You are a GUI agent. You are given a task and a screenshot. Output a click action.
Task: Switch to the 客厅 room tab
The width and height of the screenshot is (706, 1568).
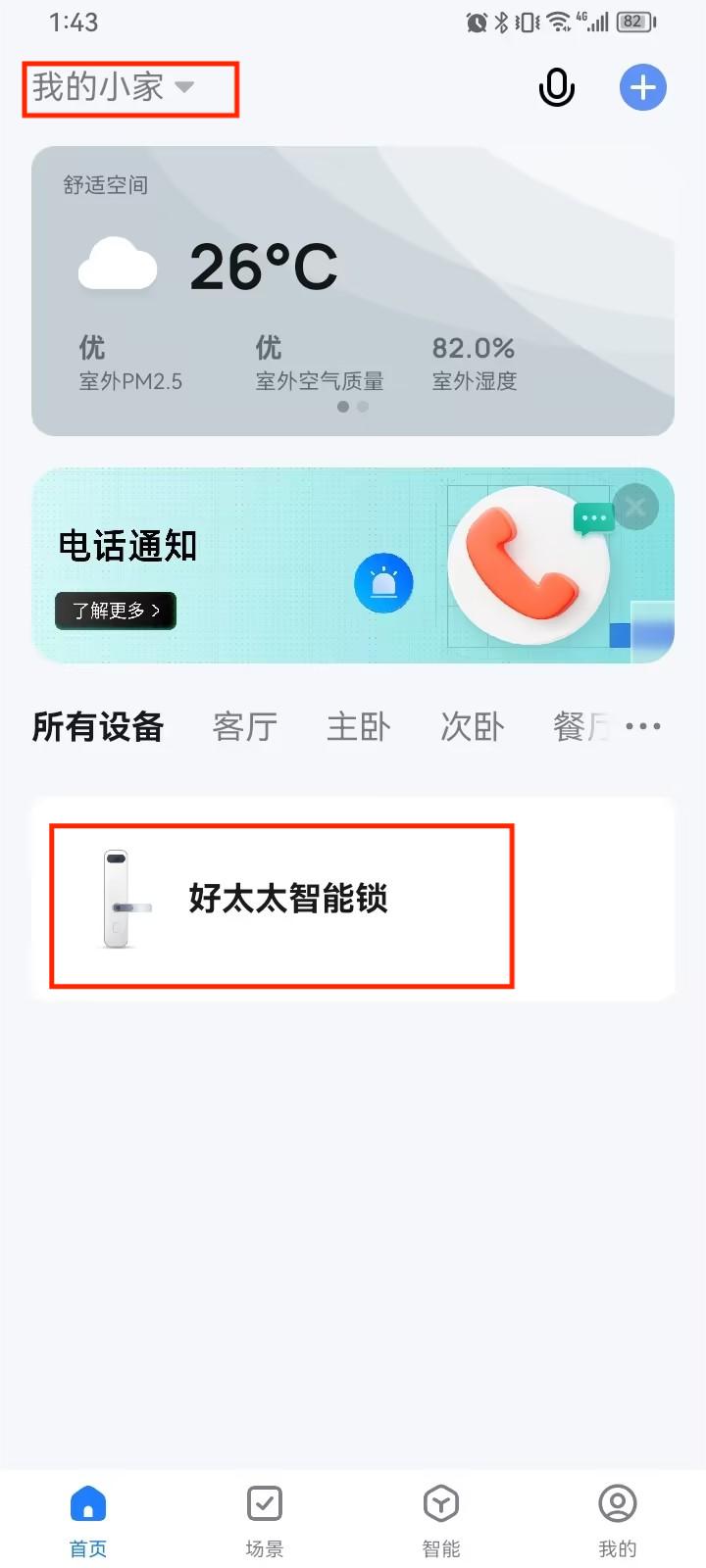tap(245, 727)
